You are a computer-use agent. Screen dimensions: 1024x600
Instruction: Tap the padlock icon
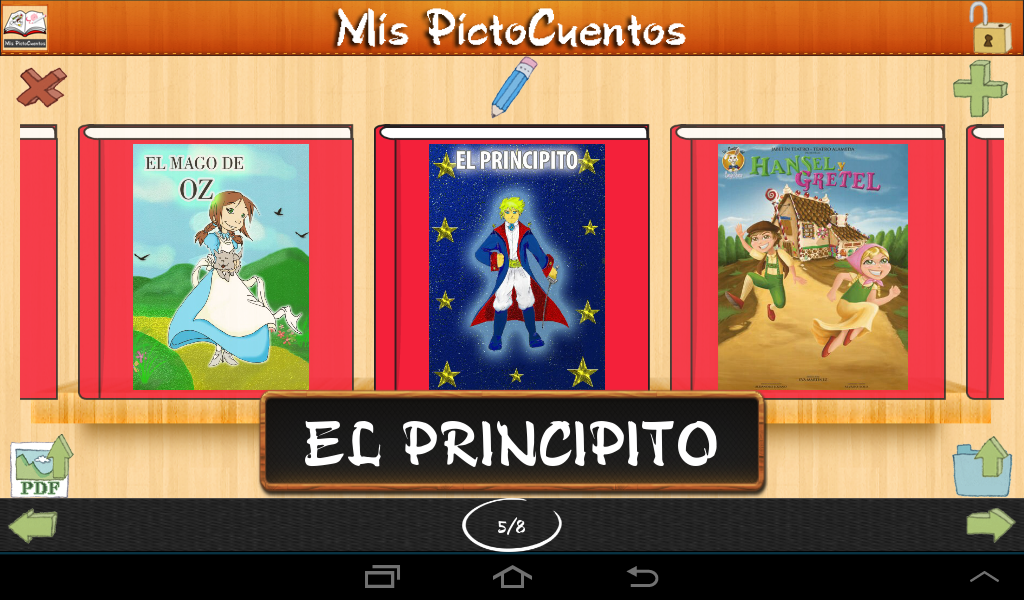pos(990,29)
